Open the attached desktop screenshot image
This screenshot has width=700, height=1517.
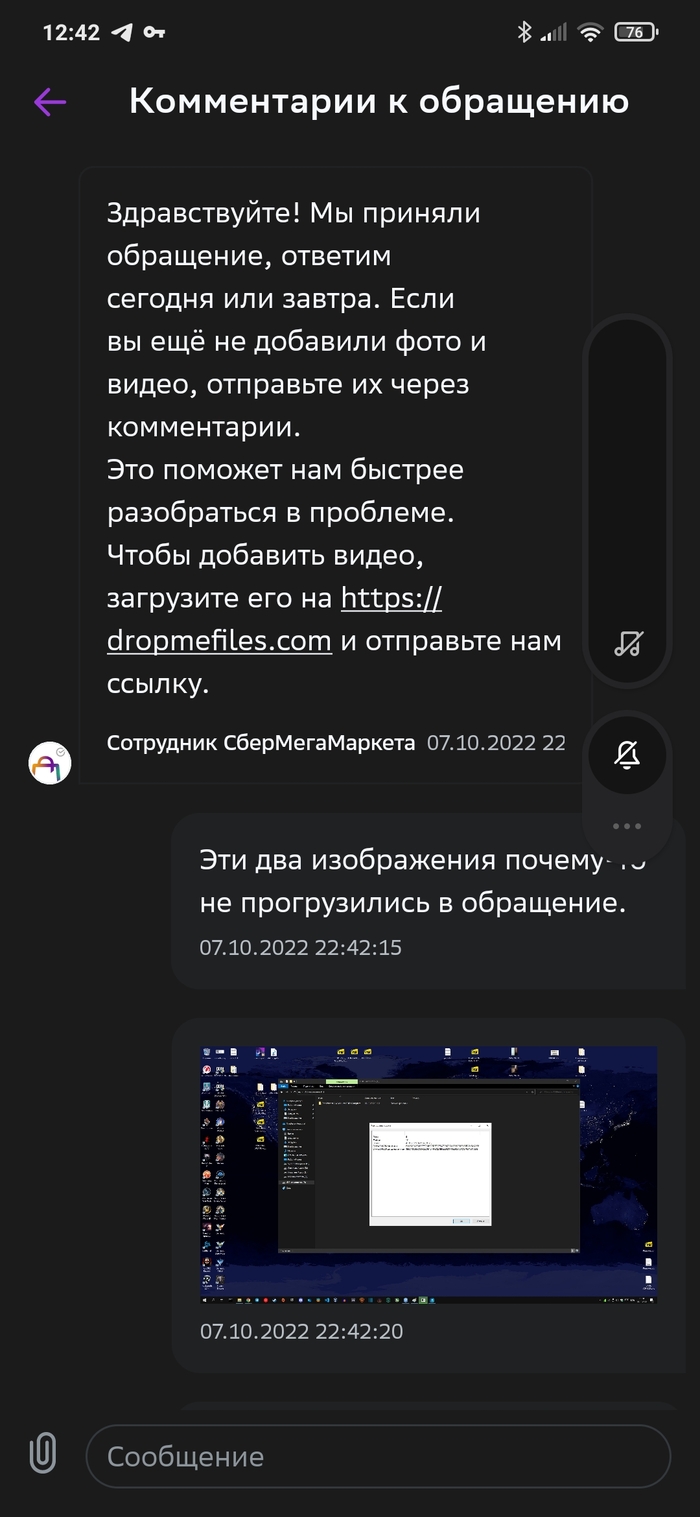click(428, 1174)
